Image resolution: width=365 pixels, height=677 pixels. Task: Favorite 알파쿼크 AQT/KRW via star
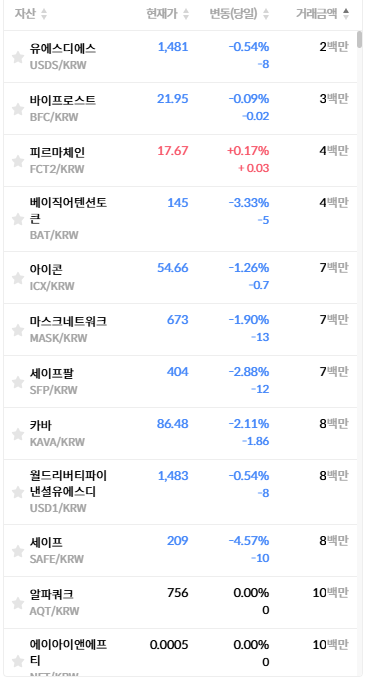click(x=18, y=603)
